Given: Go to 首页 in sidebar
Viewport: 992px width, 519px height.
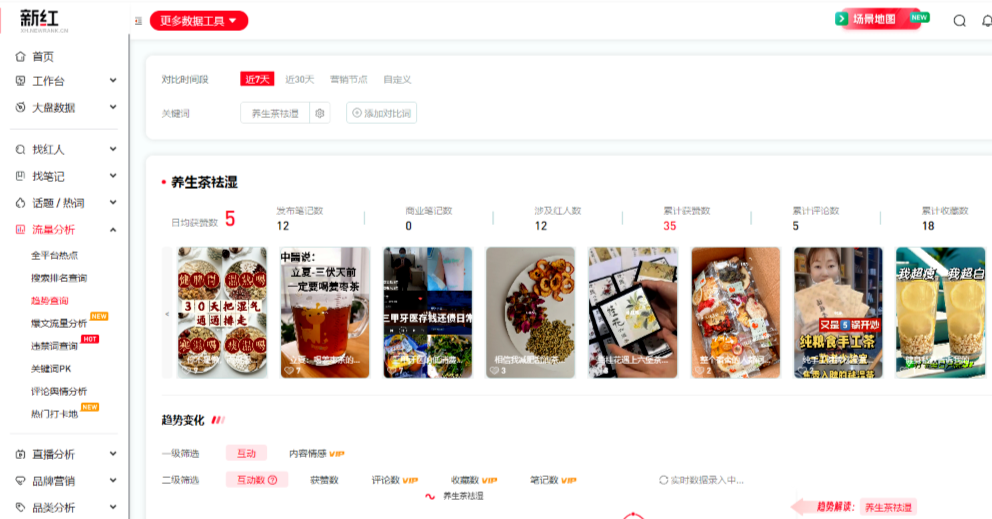Looking at the screenshot, I should click(x=42, y=57).
